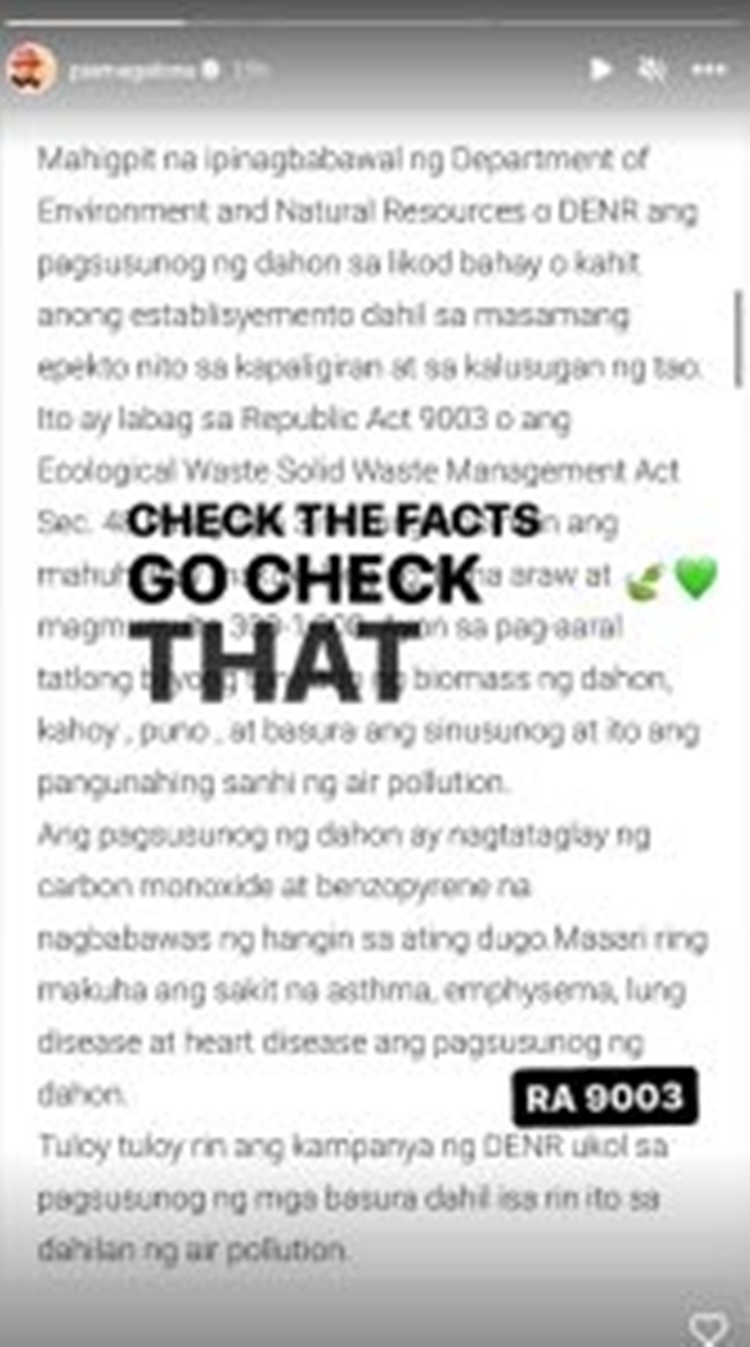Click the verified badge beside the username
Image resolution: width=750 pixels, height=1347 pixels.
coord(208,70)
